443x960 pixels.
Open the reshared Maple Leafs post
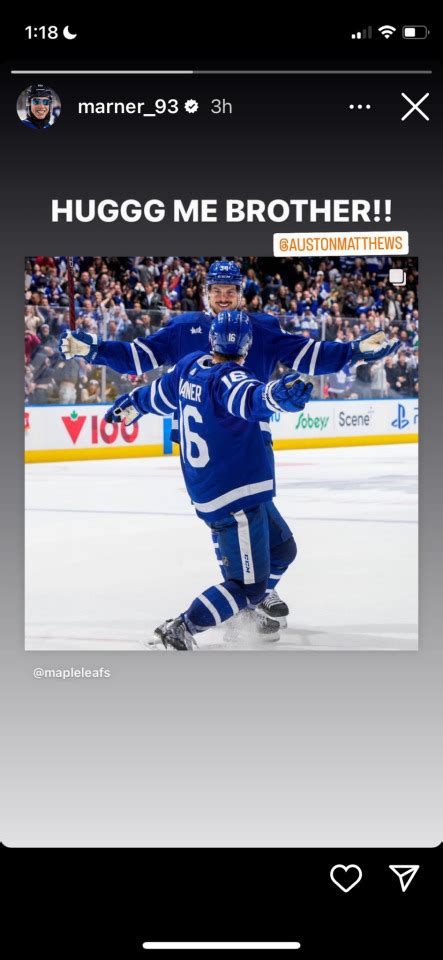click(x=222, y=453)
